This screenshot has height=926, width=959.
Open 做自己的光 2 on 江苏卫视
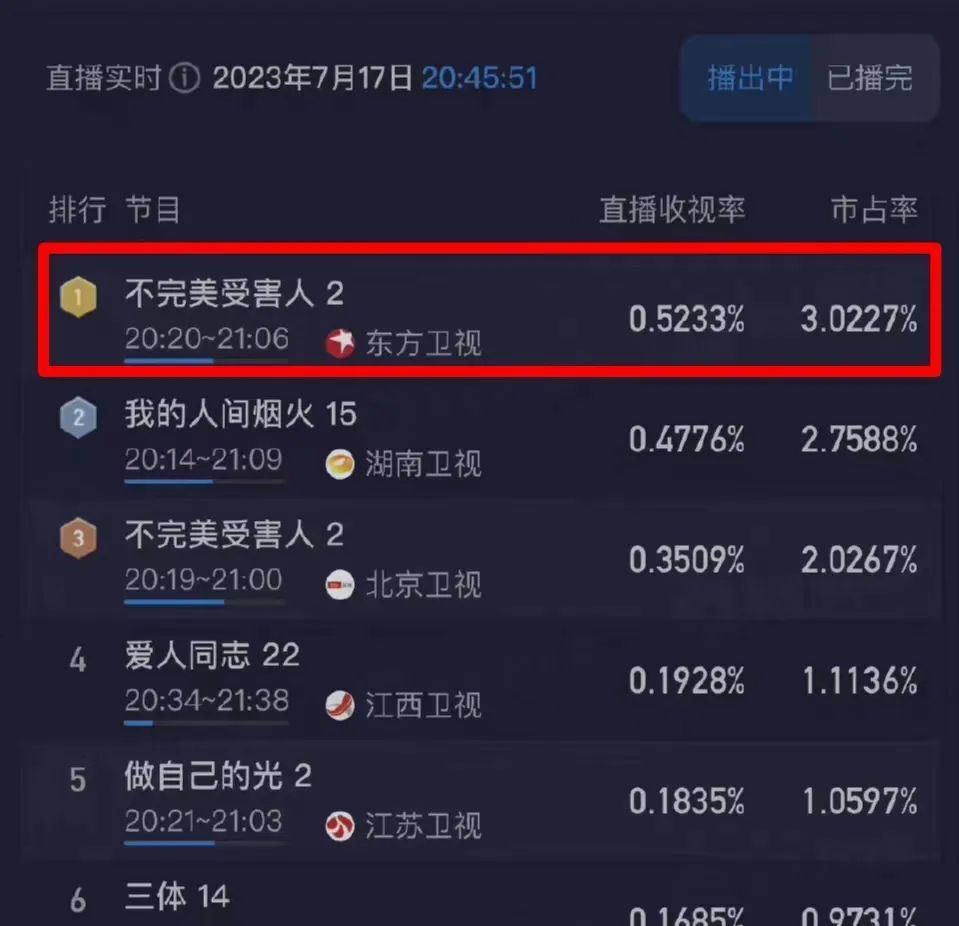pos(218,777)
